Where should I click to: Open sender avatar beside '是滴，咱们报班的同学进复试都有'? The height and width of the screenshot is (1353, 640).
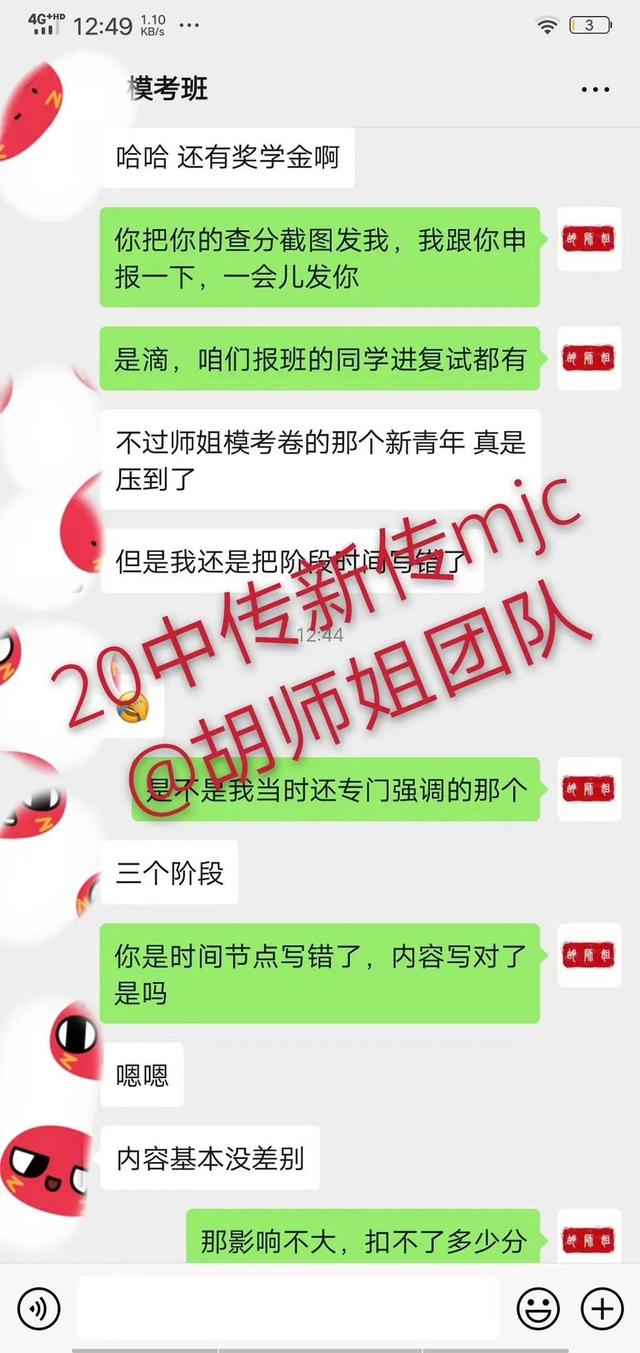point(589,358)
